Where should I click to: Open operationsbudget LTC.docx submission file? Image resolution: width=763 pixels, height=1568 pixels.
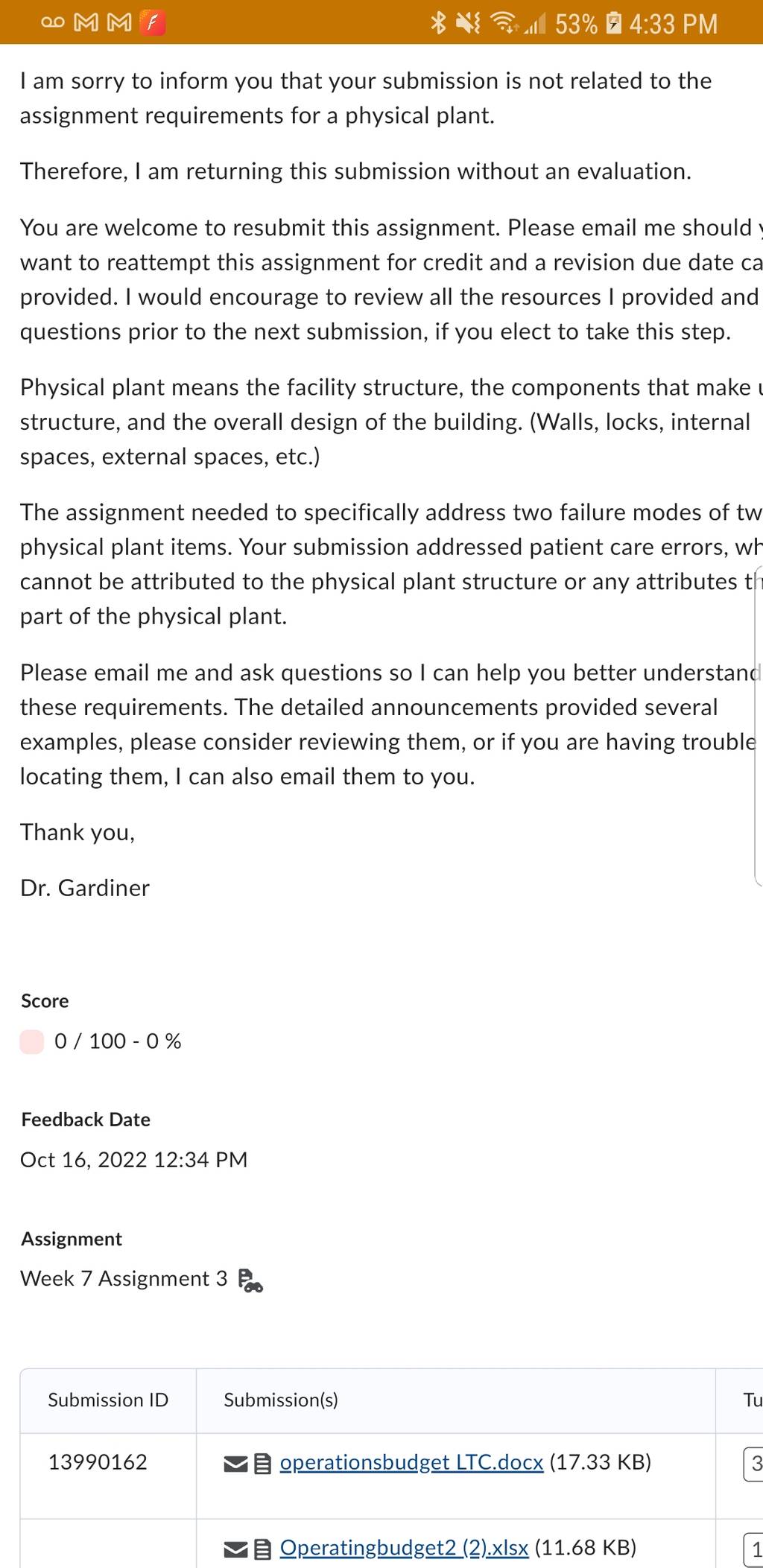point(411,1462)
